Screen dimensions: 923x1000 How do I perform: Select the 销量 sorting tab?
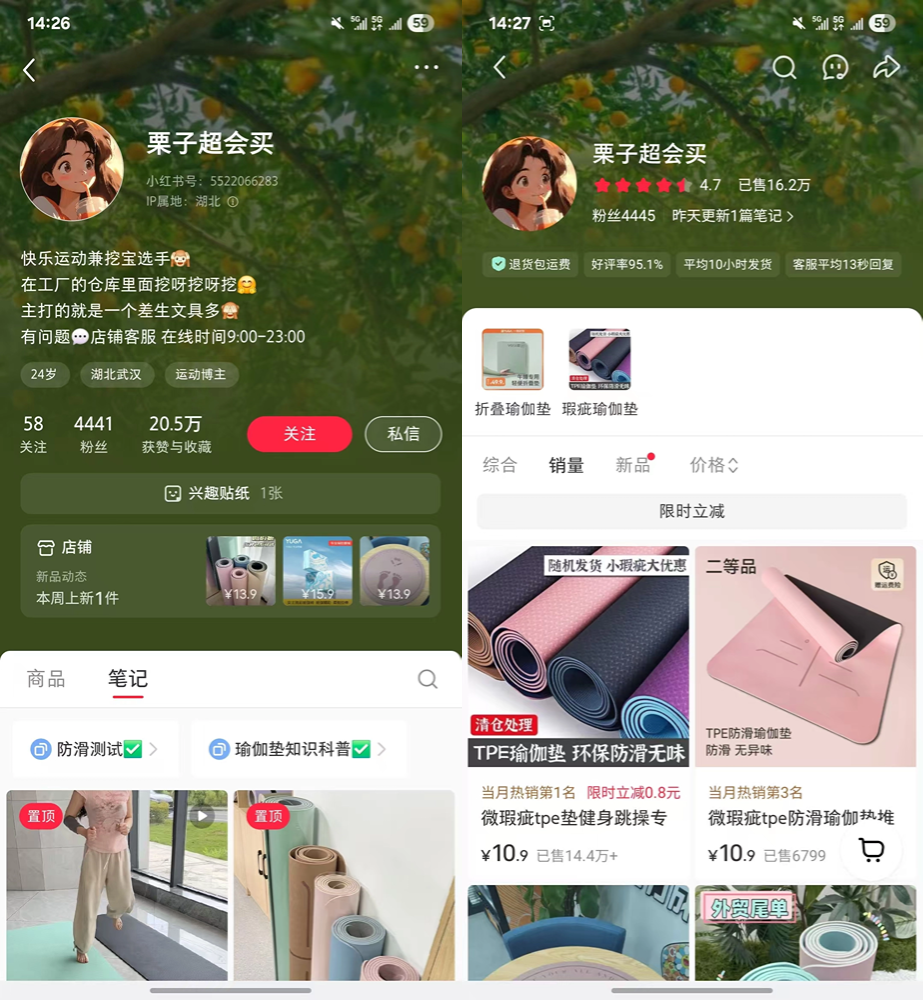click(x=567, y=465)
